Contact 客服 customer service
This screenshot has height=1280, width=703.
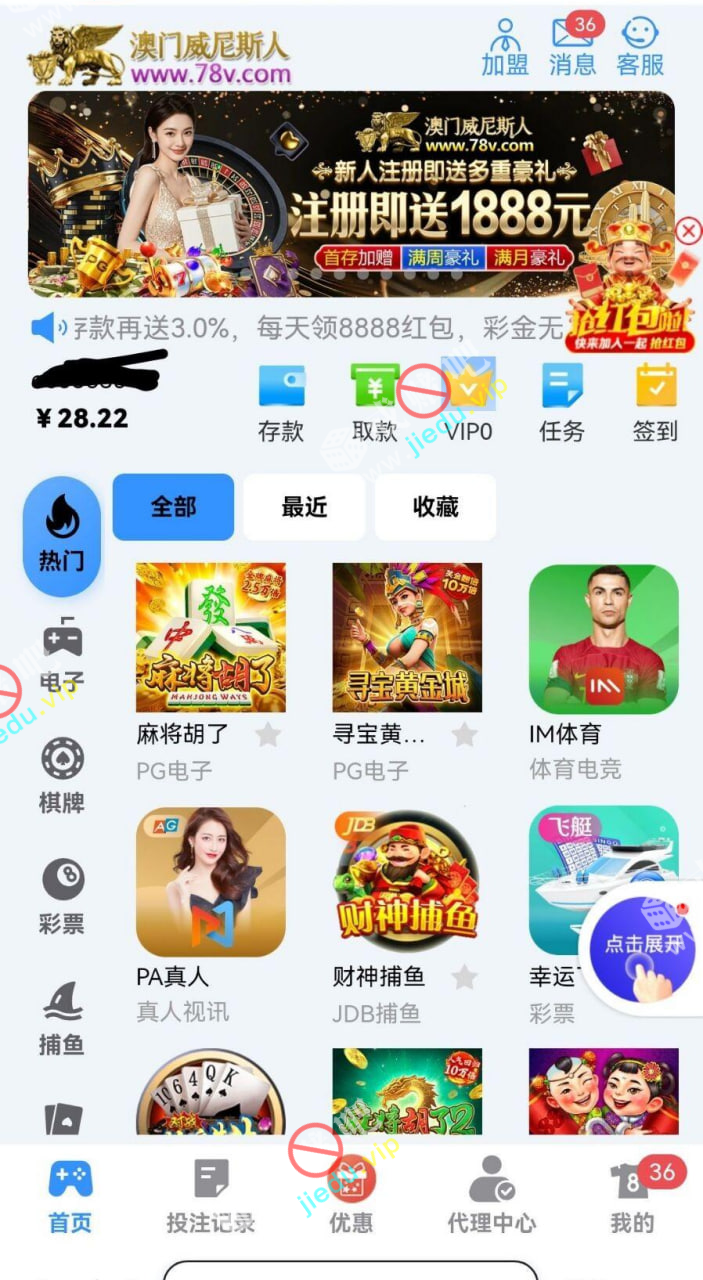[640, 47]
